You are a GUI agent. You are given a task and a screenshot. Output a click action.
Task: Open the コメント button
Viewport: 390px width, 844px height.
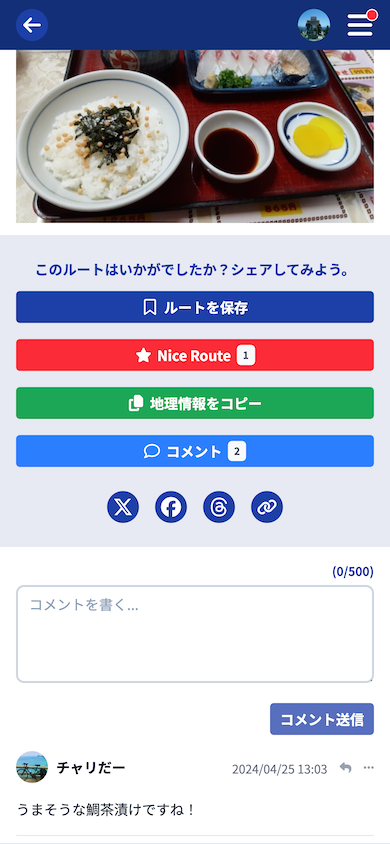tap(195, 451)
